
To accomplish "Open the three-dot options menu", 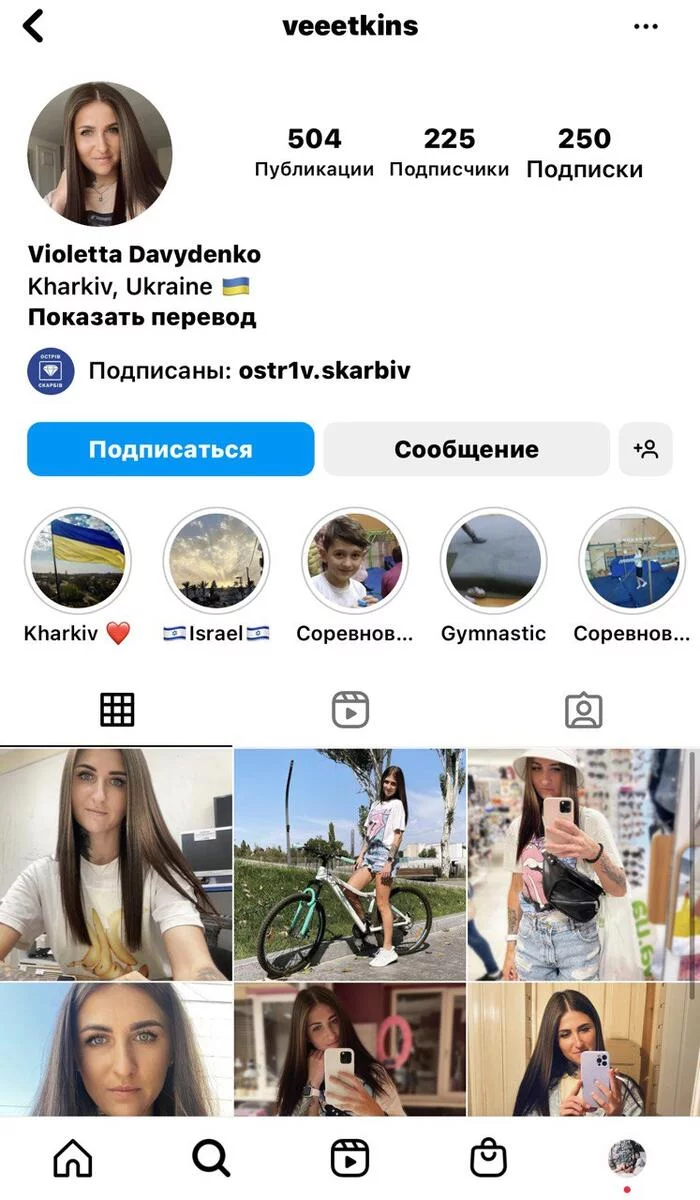I will click(646, 27).
